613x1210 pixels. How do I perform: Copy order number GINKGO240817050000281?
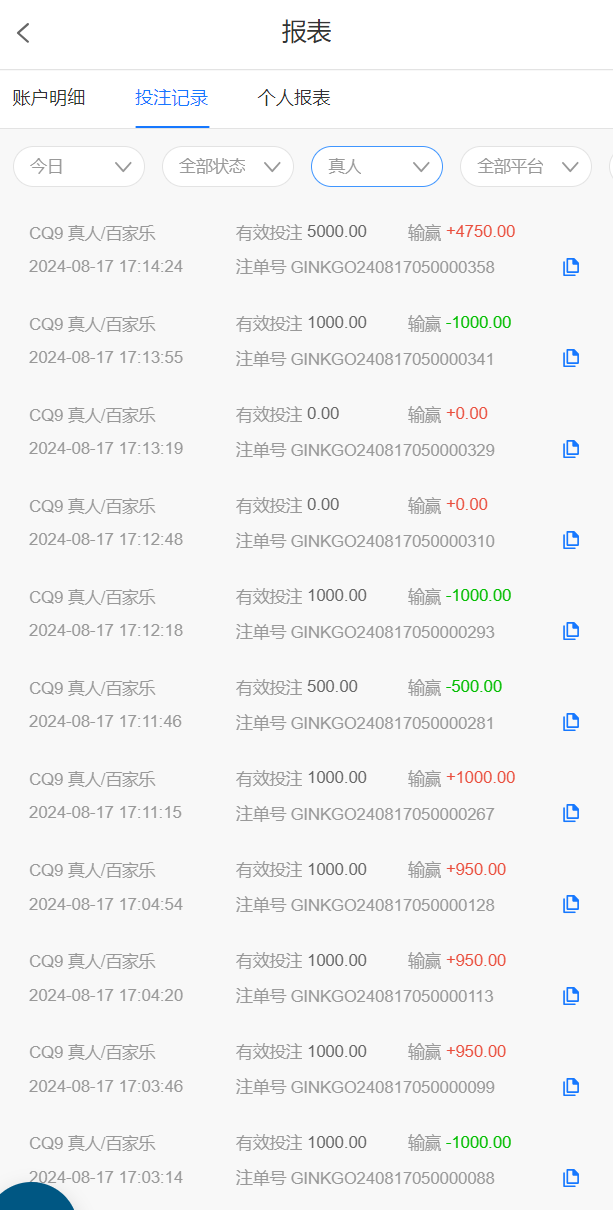[x=571, y=722]
